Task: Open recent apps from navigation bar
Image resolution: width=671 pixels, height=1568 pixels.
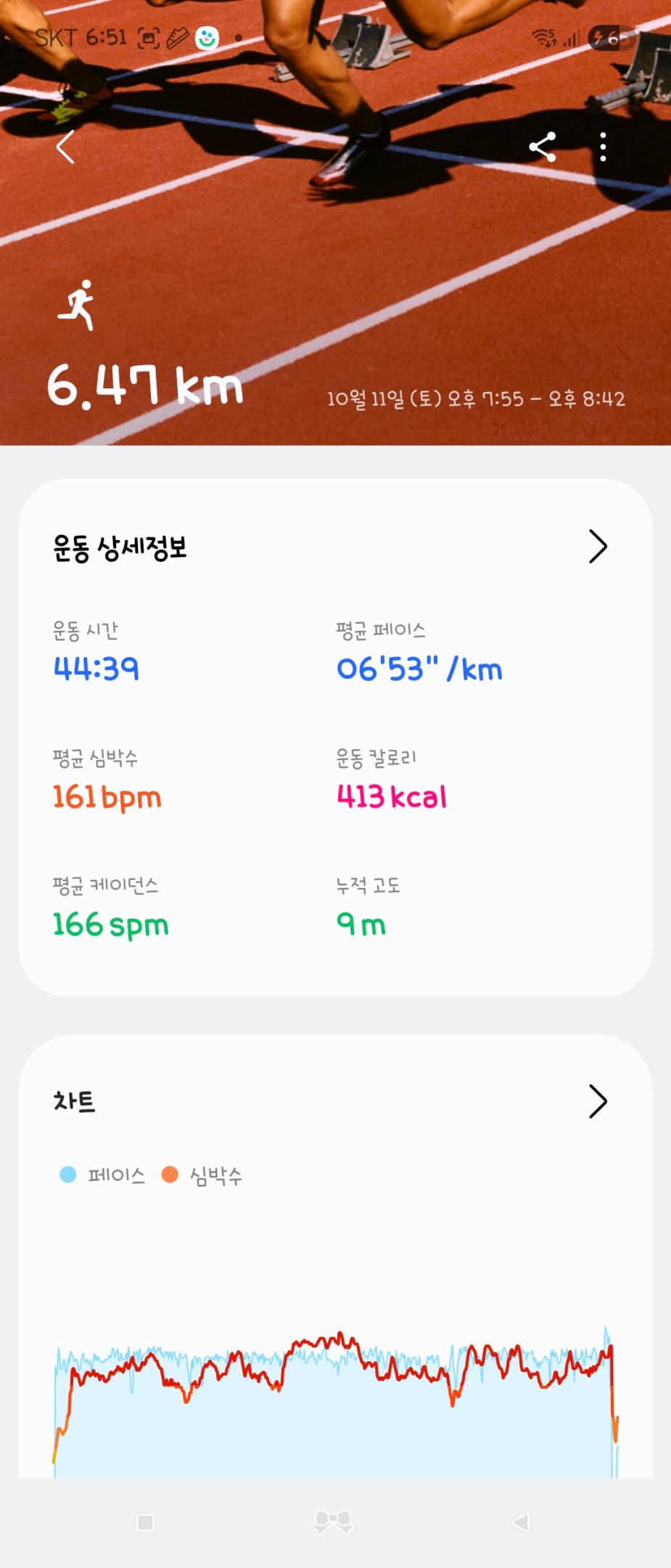Action: point(146,1522)
